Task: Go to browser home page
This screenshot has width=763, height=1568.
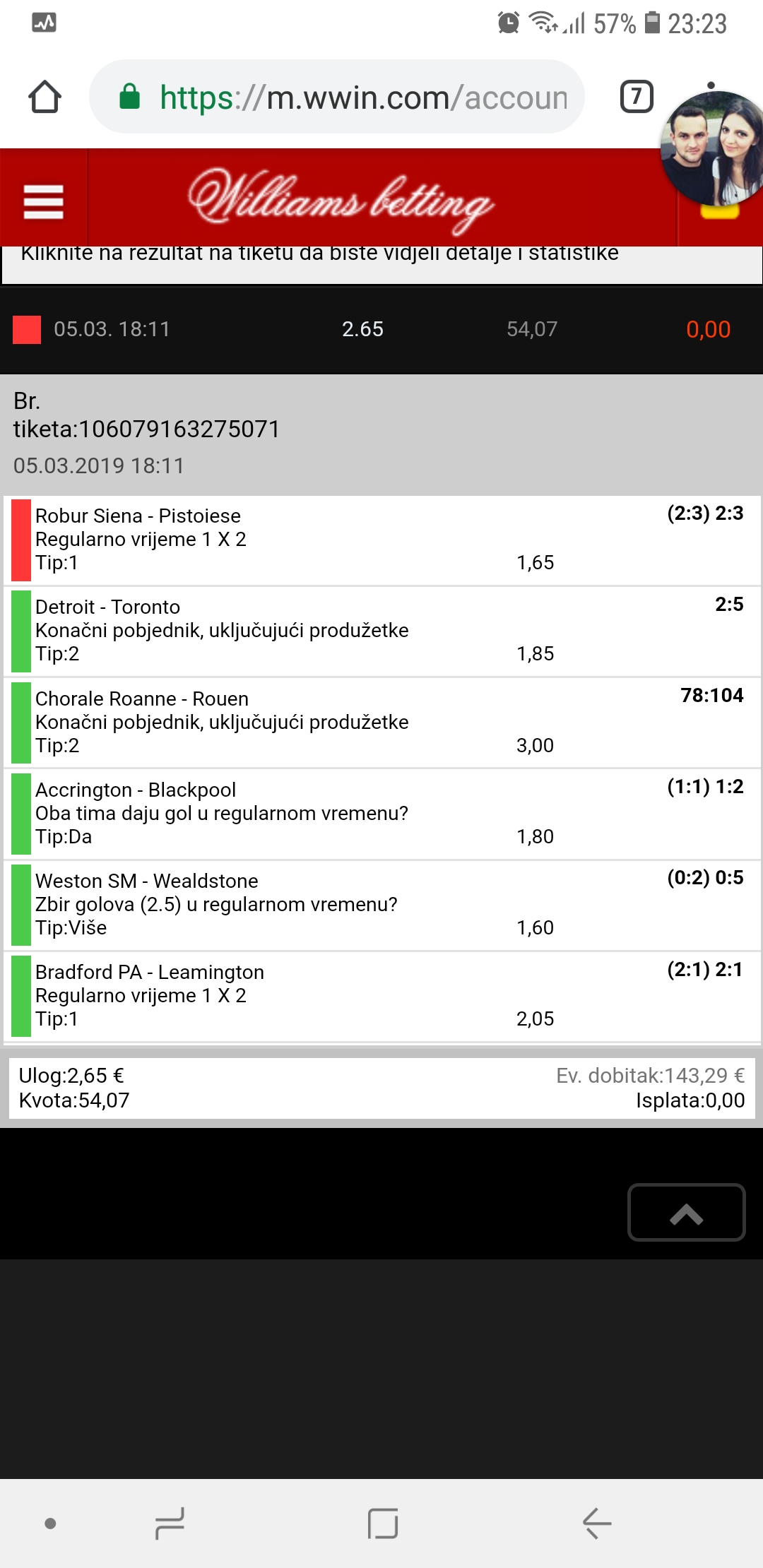Action: pyautogui.click(x=45, y=97)
